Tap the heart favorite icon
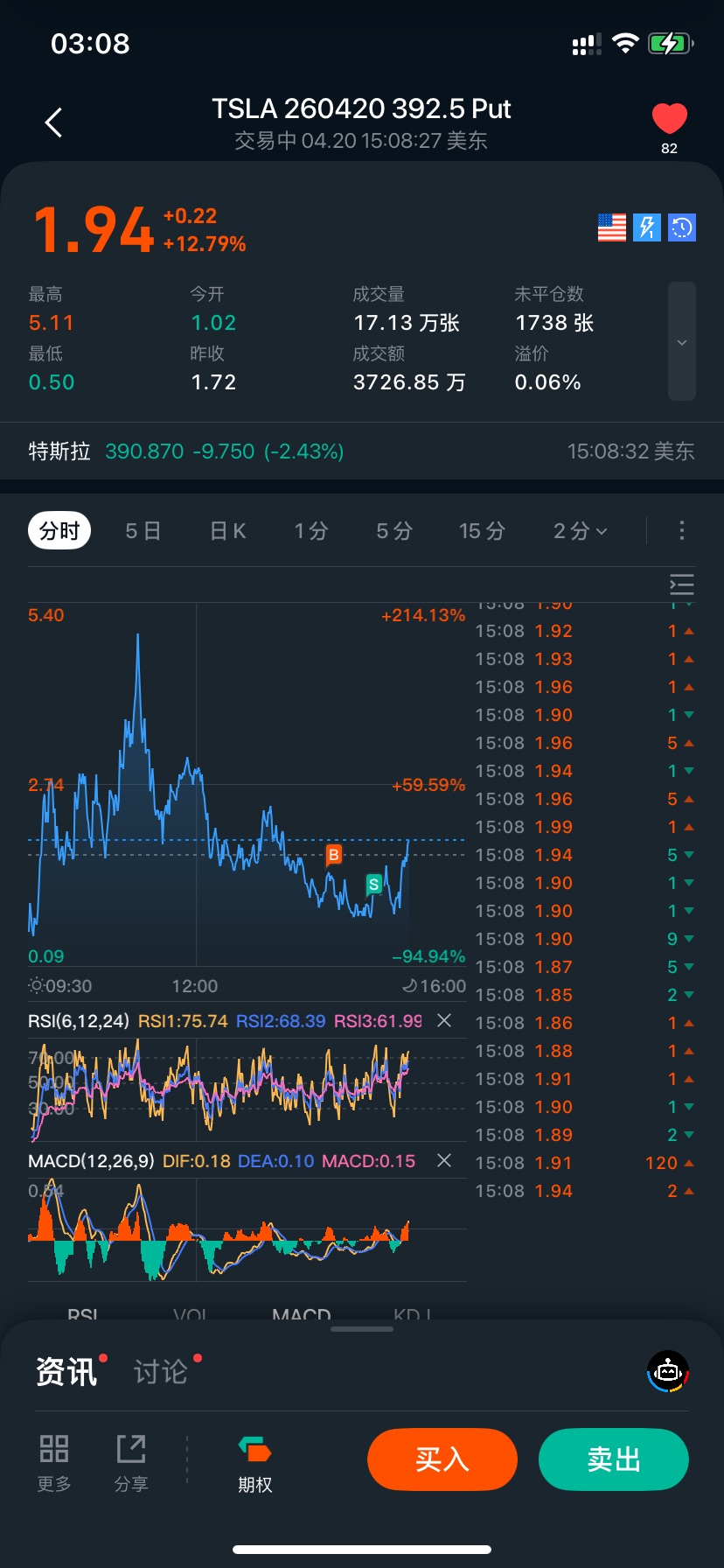 tap(669, 119)
